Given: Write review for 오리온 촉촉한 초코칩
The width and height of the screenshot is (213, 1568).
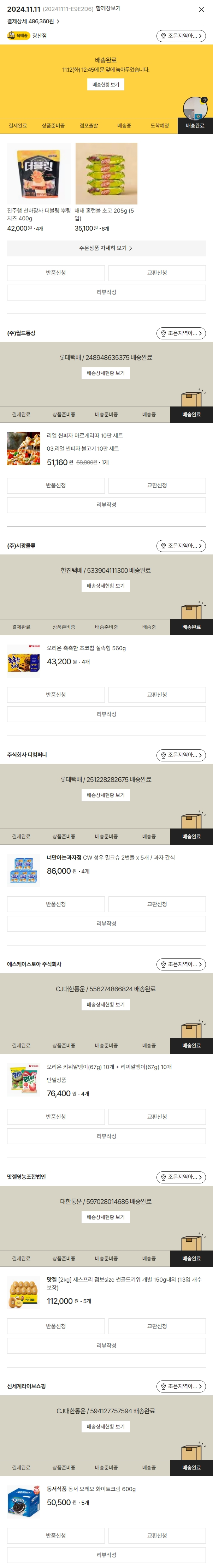Looking at the screenshot, I should pyautogui.click(x=106, y=714).
